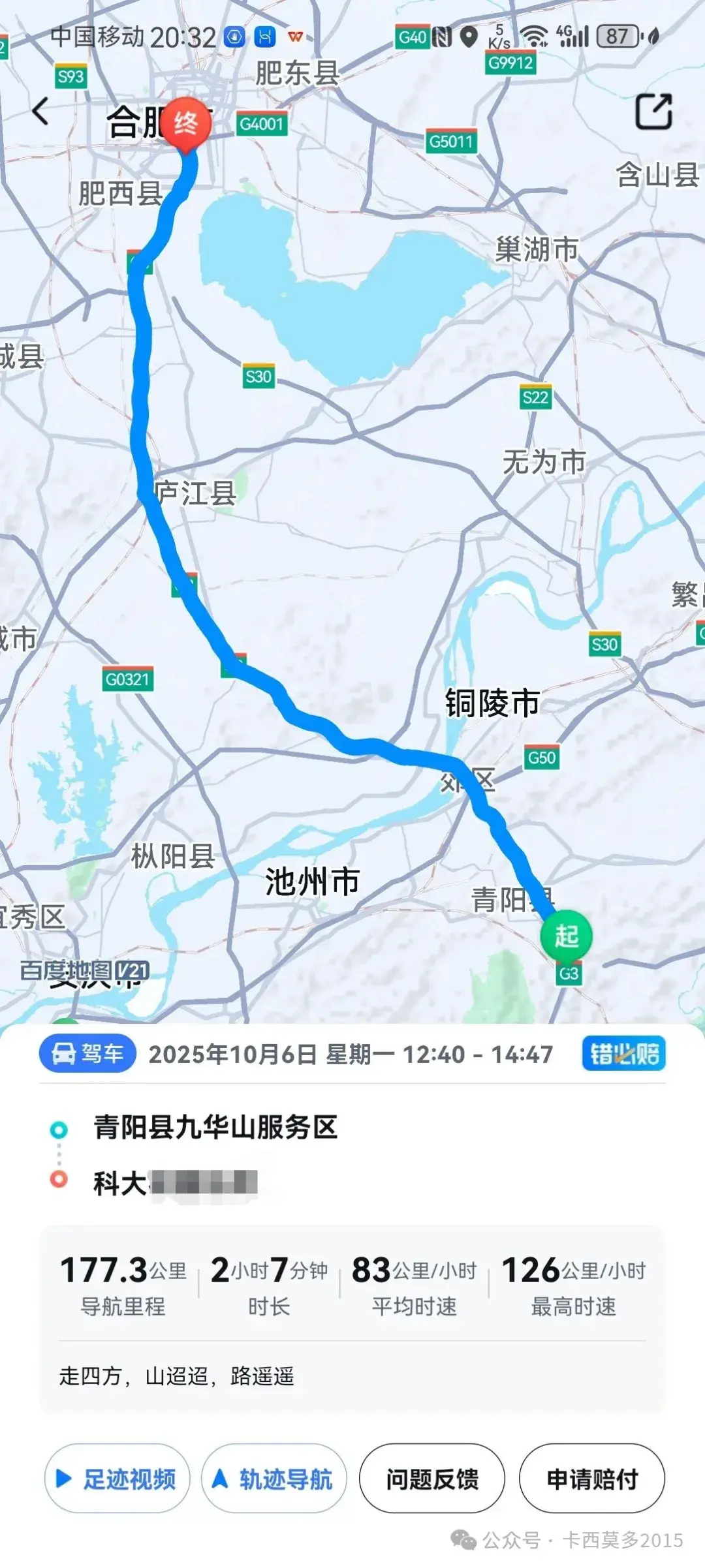
Task: Share this driving track
Action: click(x=653, y=111)
